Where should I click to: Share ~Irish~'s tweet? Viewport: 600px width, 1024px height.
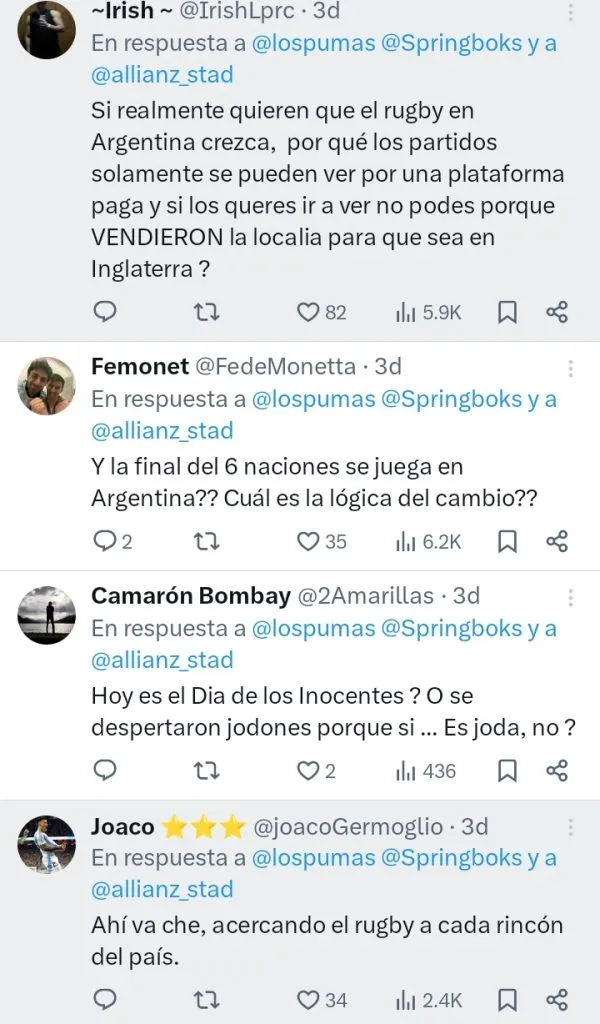[x=557, y=312]
